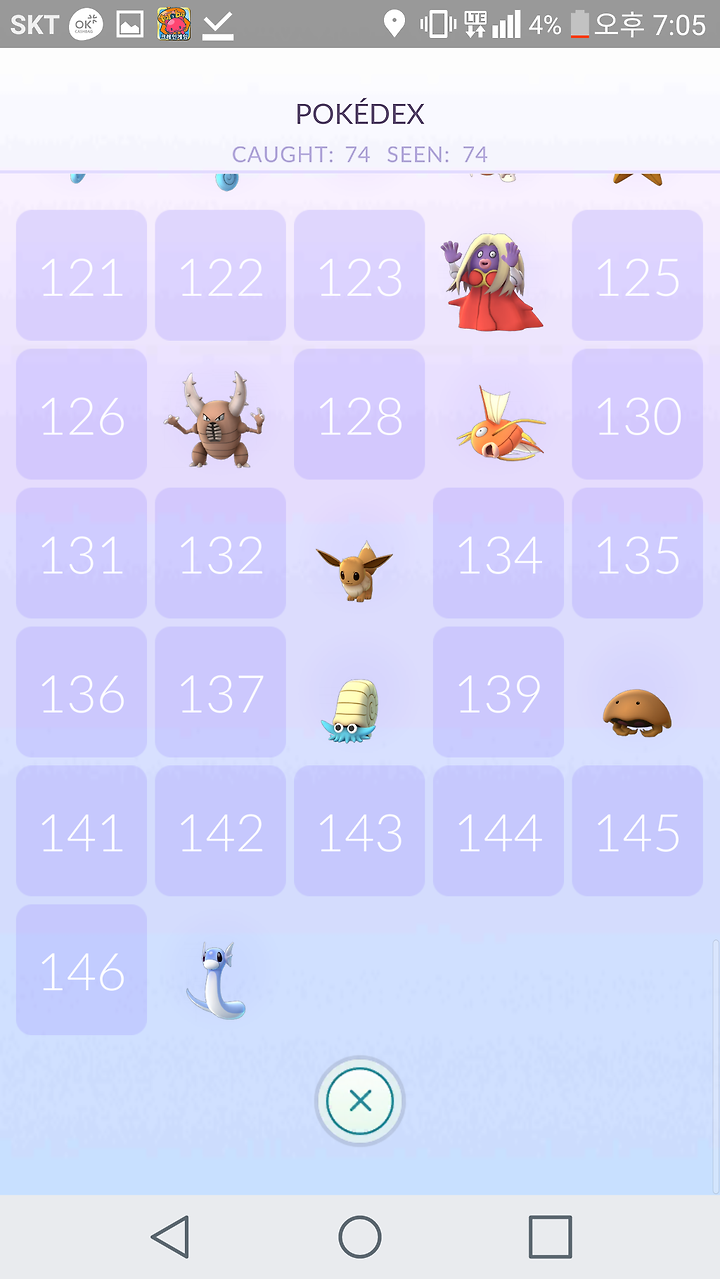Open the Omanyte entry
This screenshot has height=1279, width=720.
click(x=352, y=711)
